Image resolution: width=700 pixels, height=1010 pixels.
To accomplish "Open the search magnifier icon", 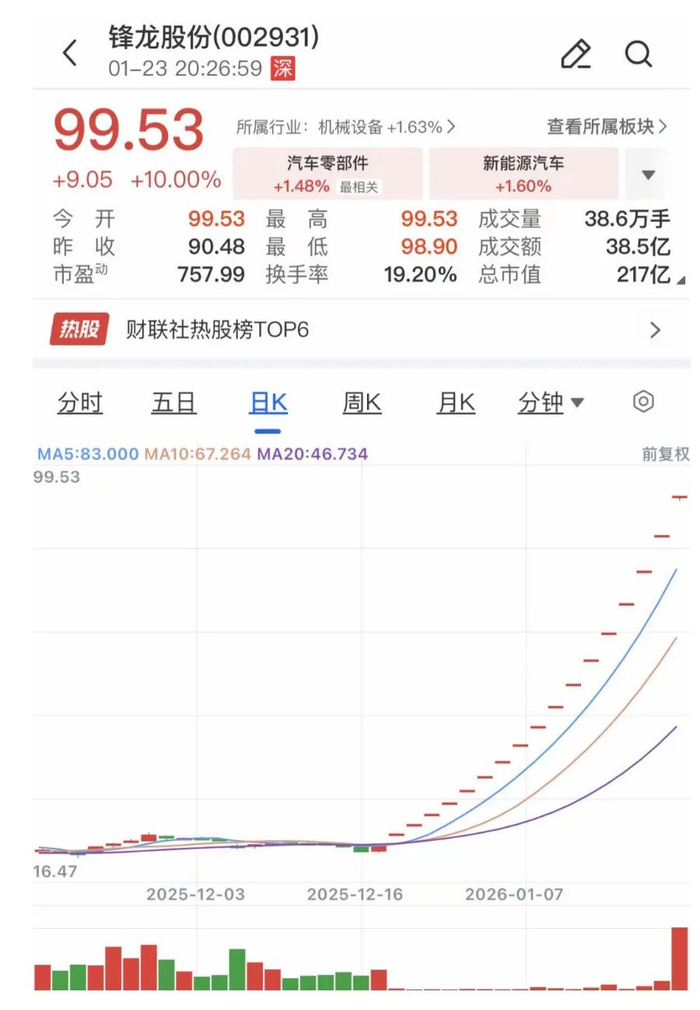I will [x=638, y=53].
